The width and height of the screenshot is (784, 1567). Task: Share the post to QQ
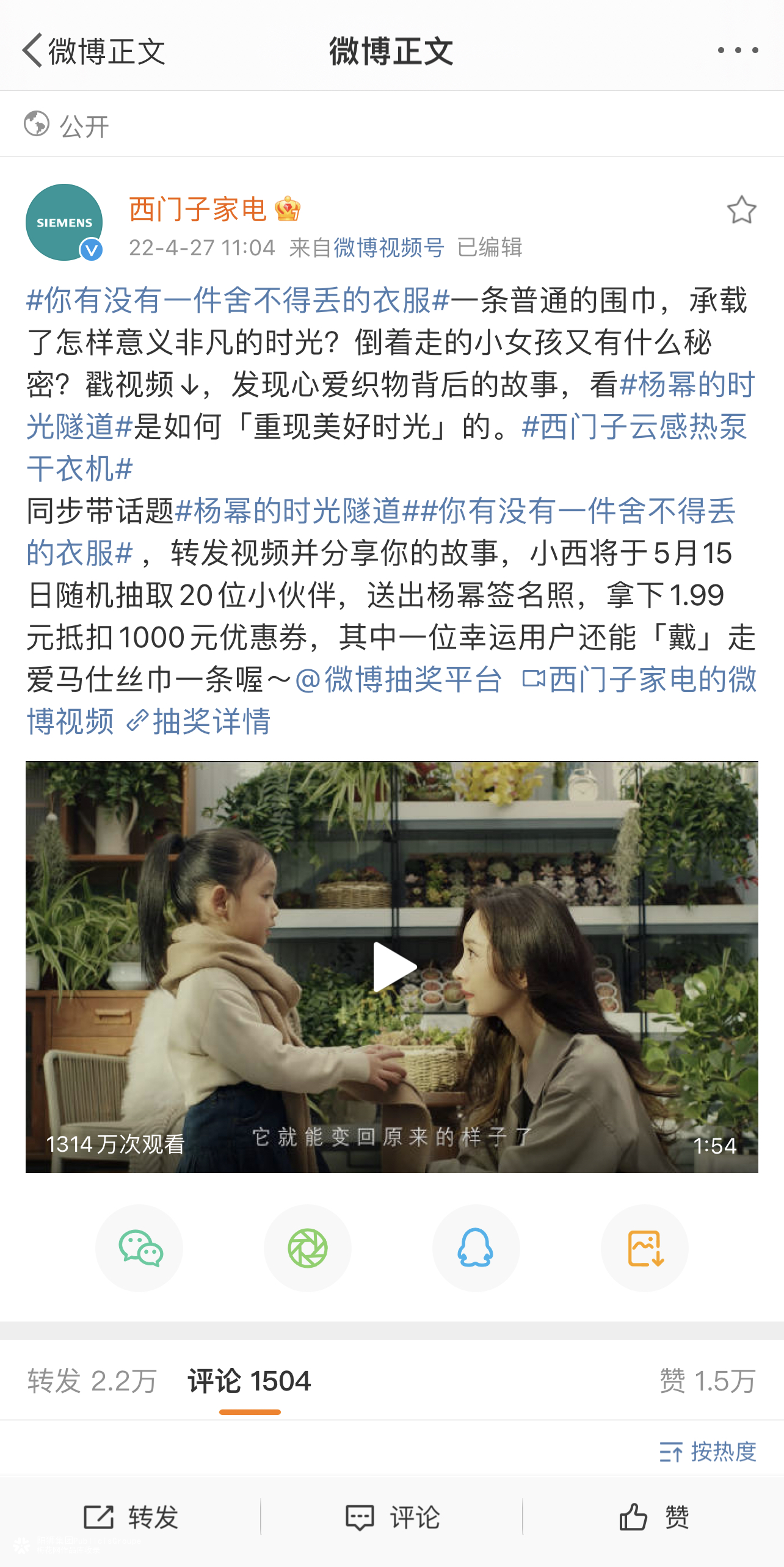pos(476,1248)
